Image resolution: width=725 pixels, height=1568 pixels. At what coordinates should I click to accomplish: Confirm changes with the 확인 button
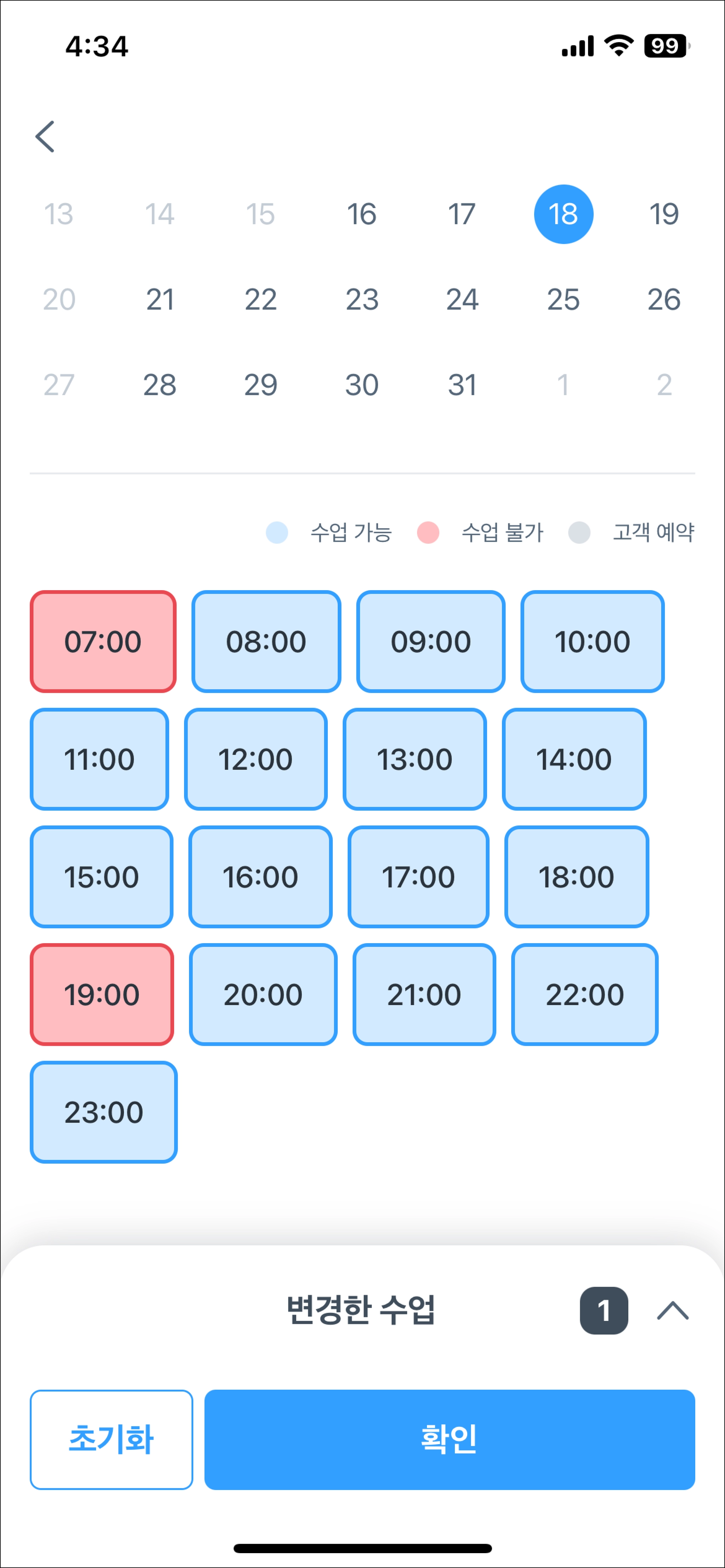[450, 1440]
